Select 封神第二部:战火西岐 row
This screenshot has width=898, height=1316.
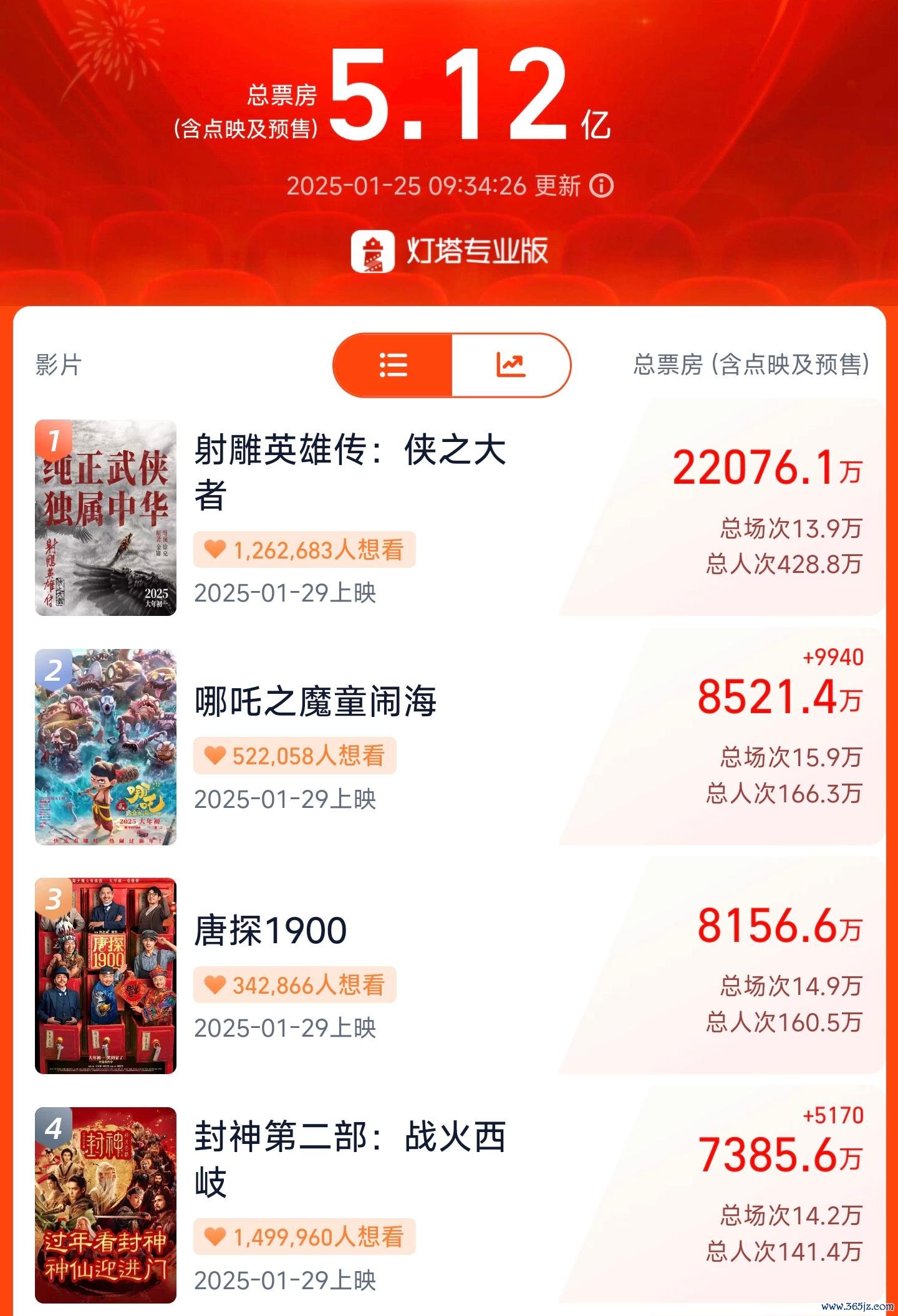[x=349, y=1158]
